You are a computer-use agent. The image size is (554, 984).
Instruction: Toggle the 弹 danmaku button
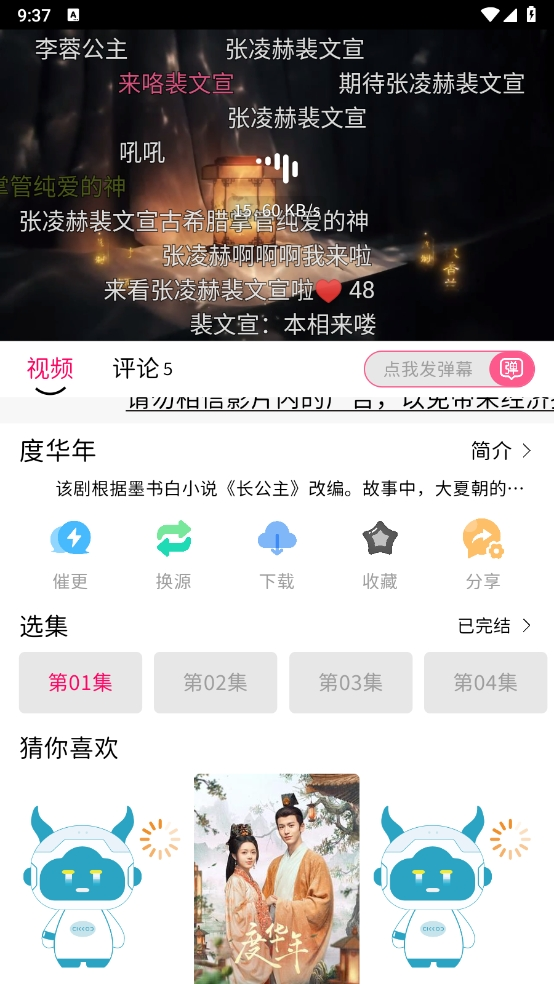[511, 369]
